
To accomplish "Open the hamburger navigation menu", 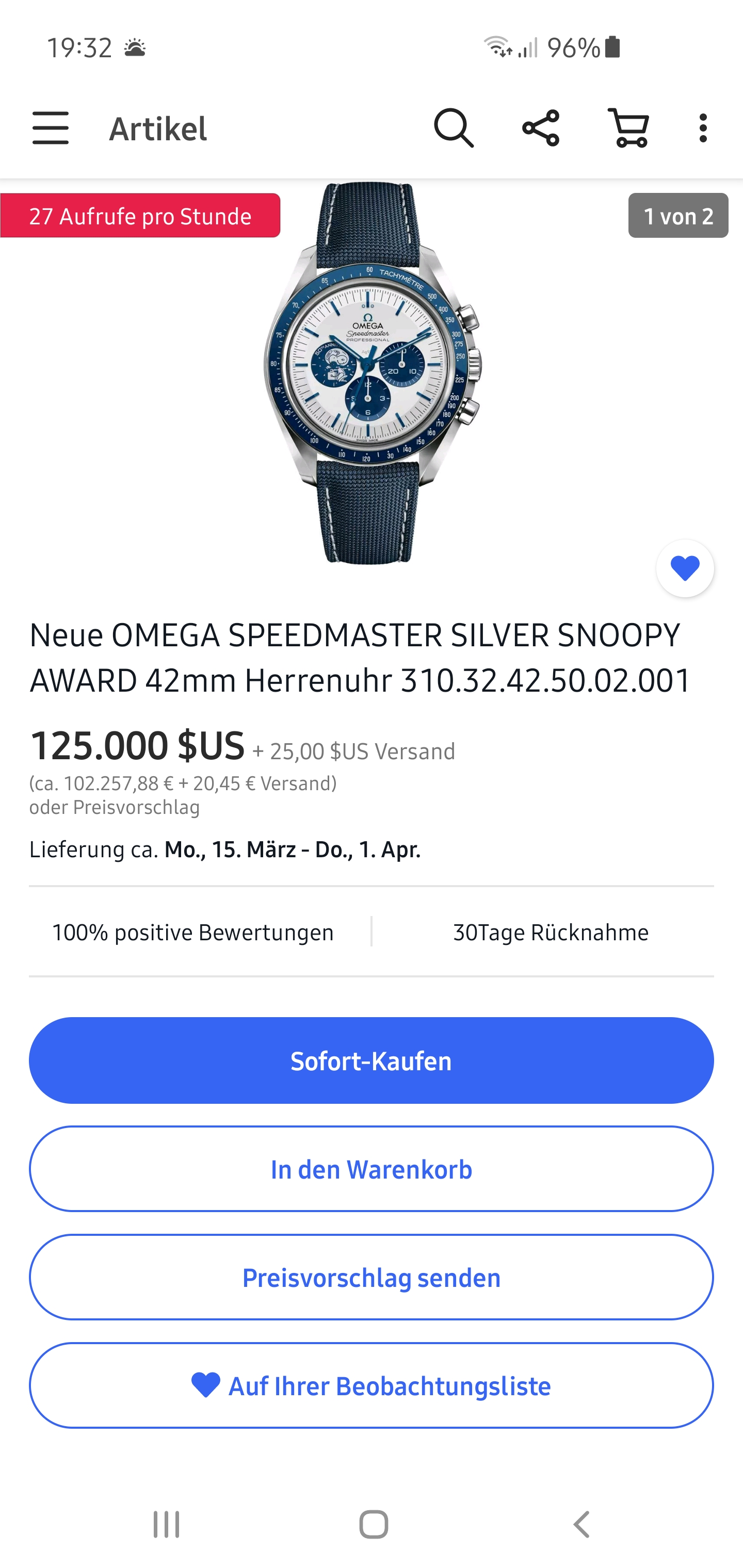I will click(x=51, y=128).
